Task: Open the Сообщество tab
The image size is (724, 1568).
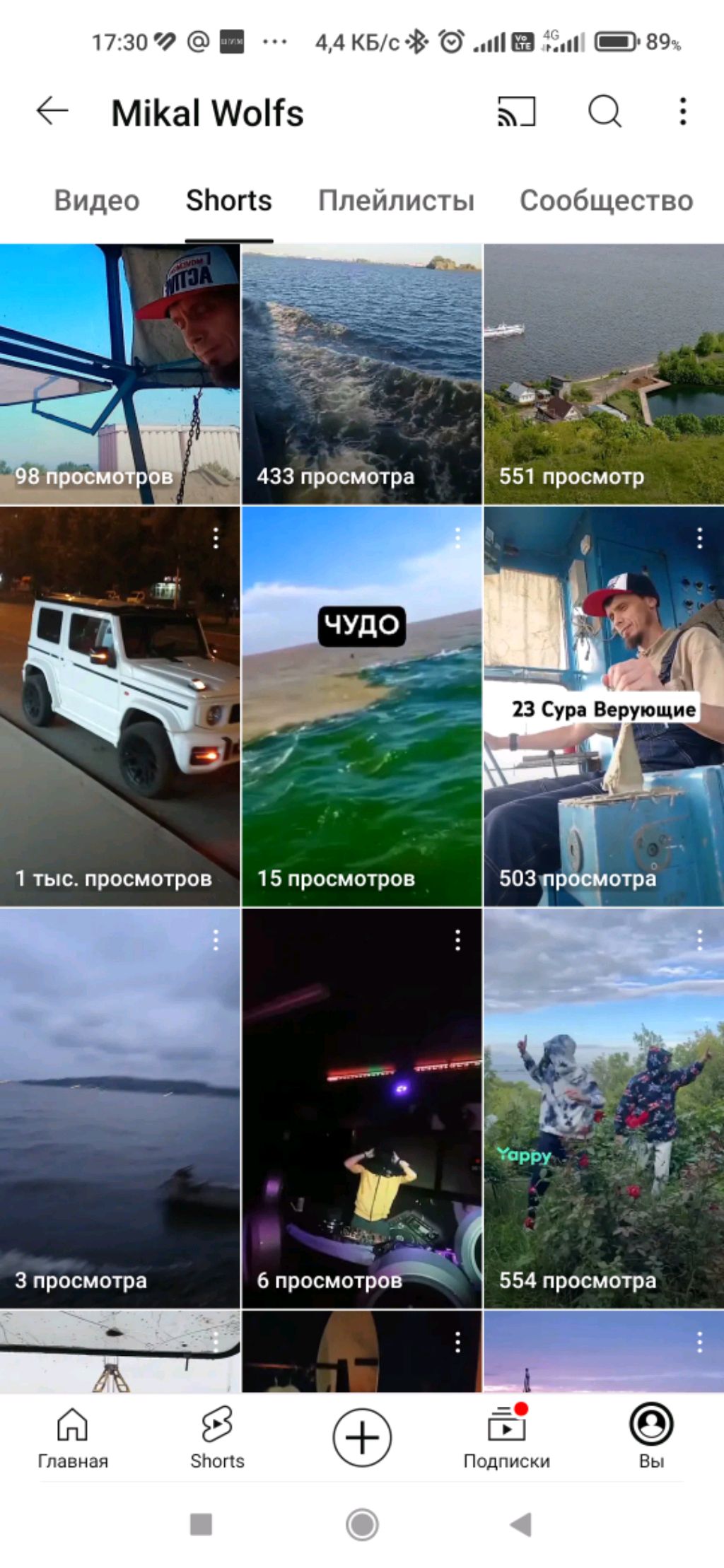Action: tap(606, 201)
